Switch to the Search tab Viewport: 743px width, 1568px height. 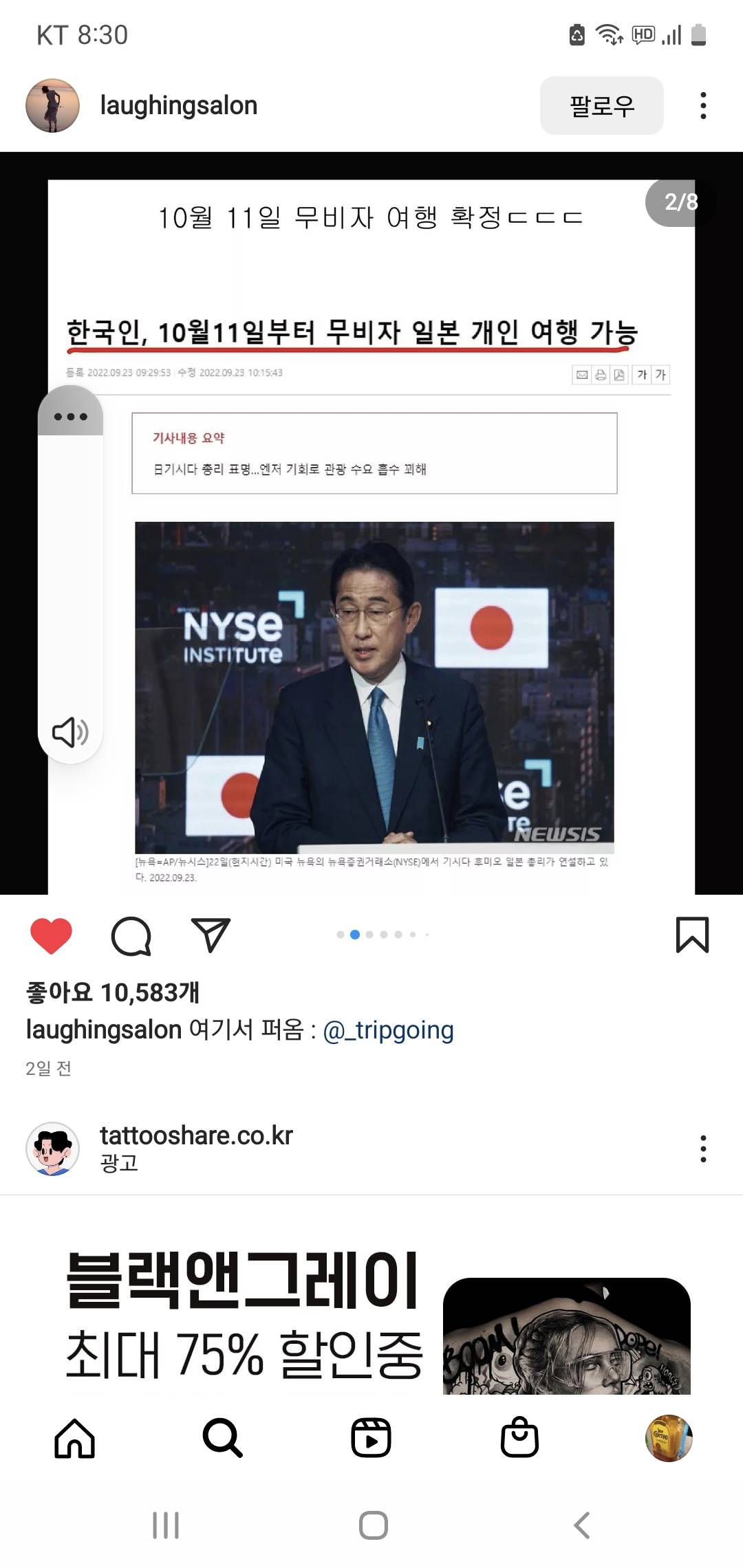click(x=222, y=1439)
